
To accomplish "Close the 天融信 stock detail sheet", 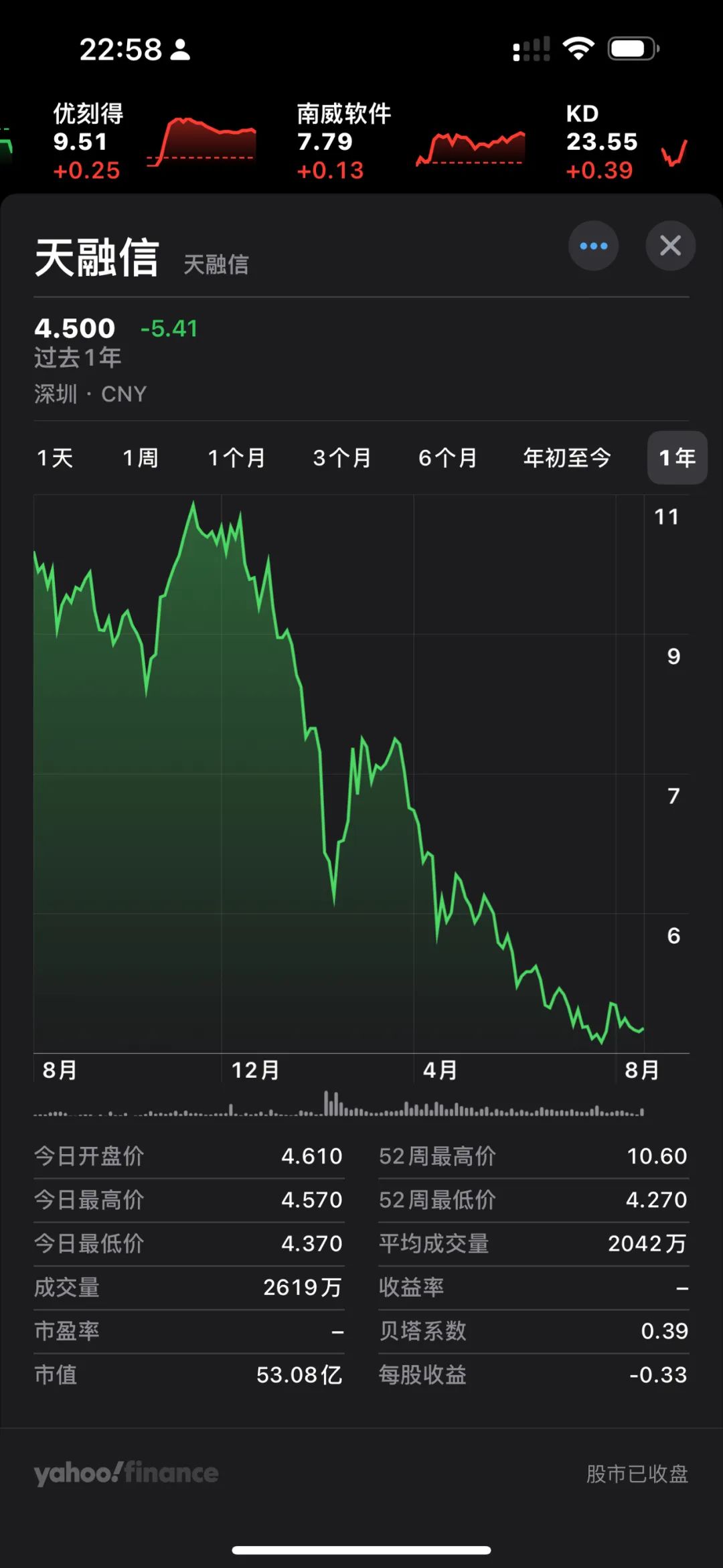I will click(670, 246).
